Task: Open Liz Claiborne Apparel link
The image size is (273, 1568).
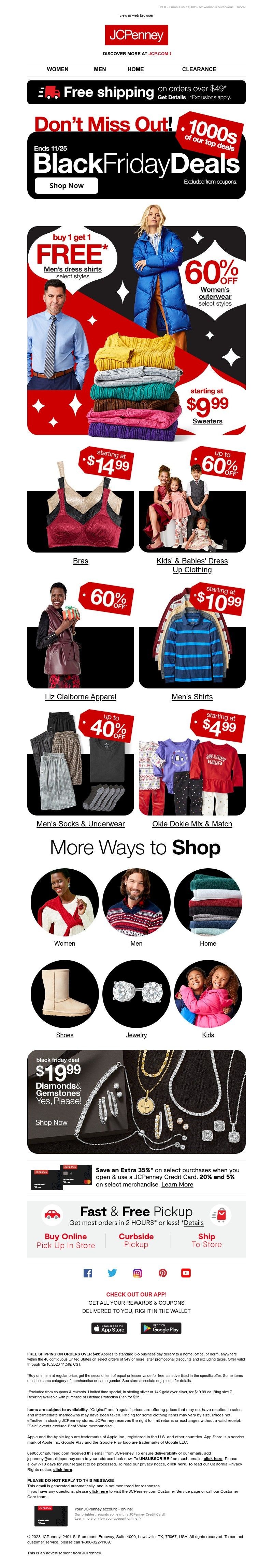Action: coord(81,697)
